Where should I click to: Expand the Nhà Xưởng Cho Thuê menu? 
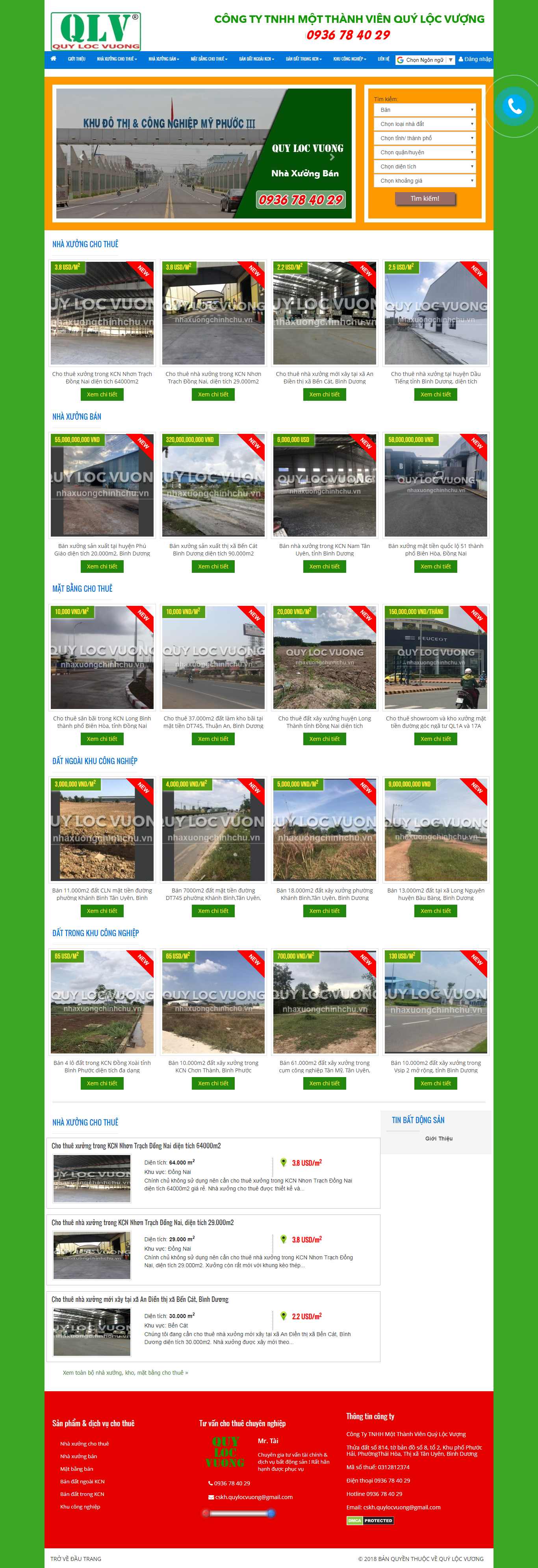116,59
